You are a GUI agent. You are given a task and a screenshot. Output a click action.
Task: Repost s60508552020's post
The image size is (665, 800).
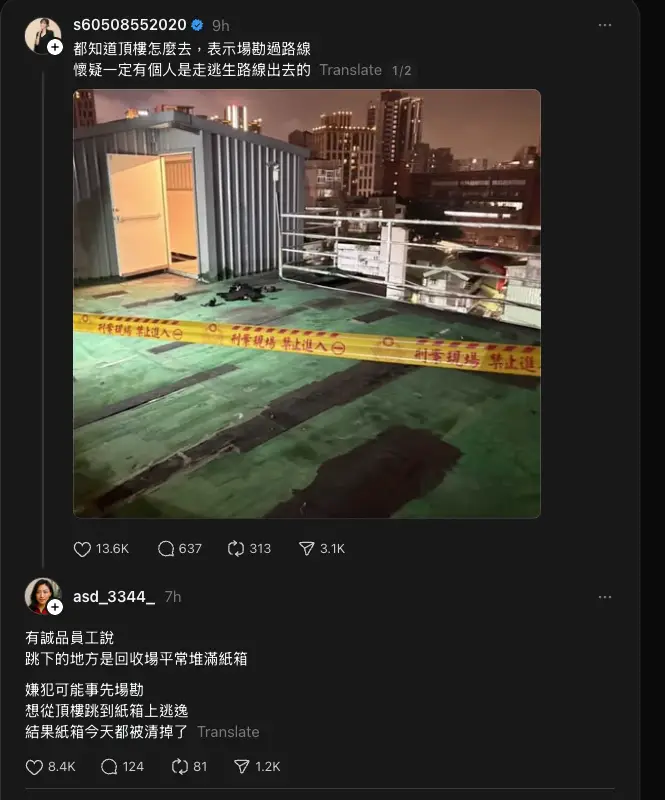point(237,549)
